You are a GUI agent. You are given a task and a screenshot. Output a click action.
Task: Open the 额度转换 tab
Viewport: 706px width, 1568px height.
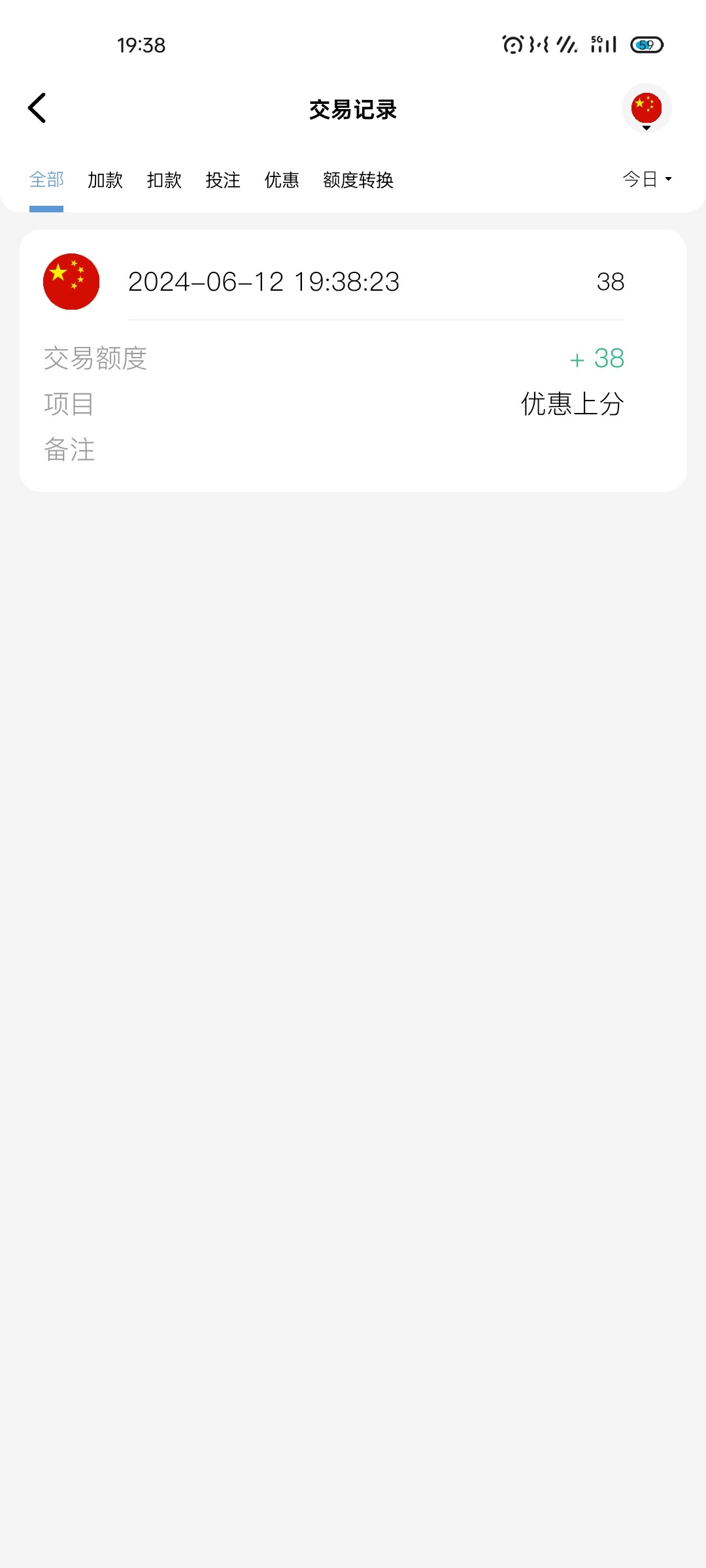(x=358, y=180)
